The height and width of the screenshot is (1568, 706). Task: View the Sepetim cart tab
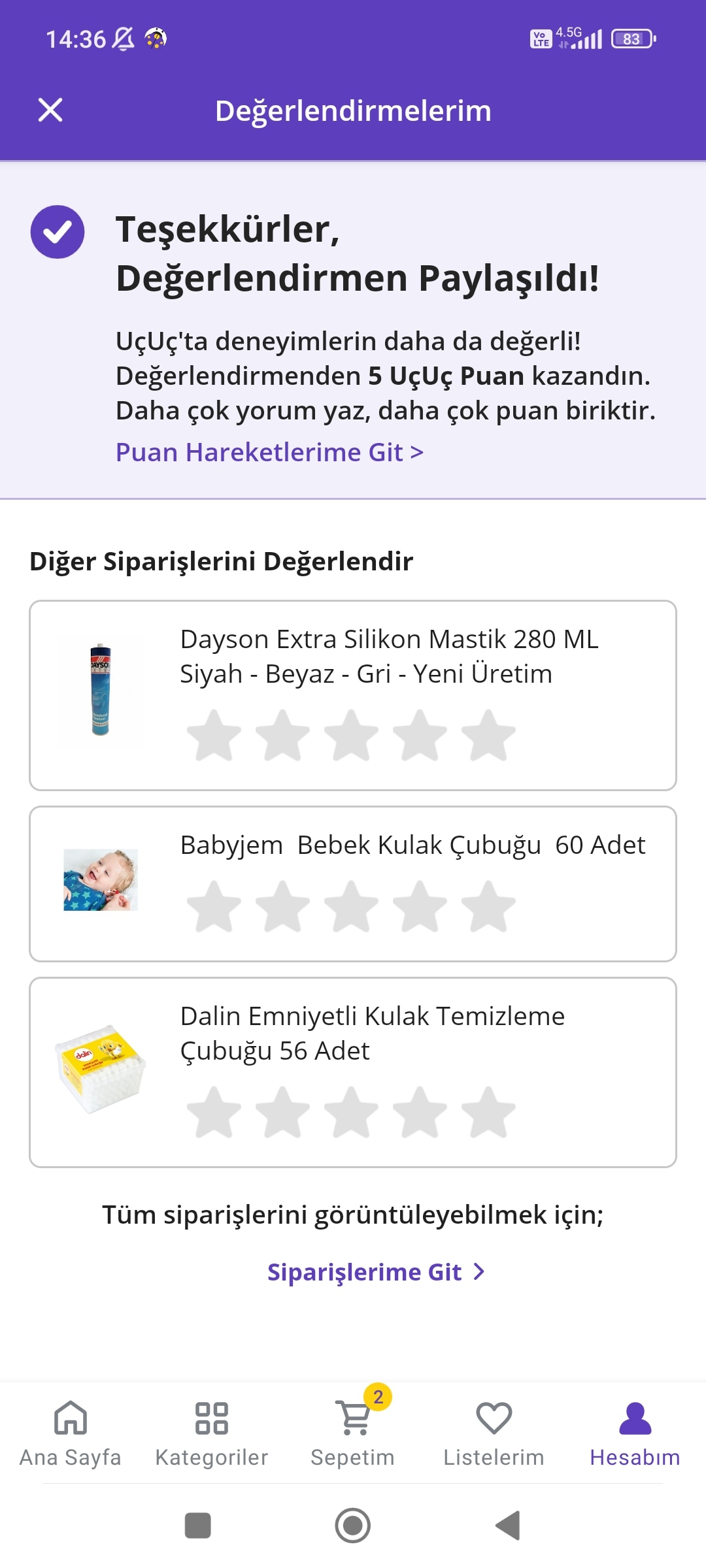tap(353, 1431)
